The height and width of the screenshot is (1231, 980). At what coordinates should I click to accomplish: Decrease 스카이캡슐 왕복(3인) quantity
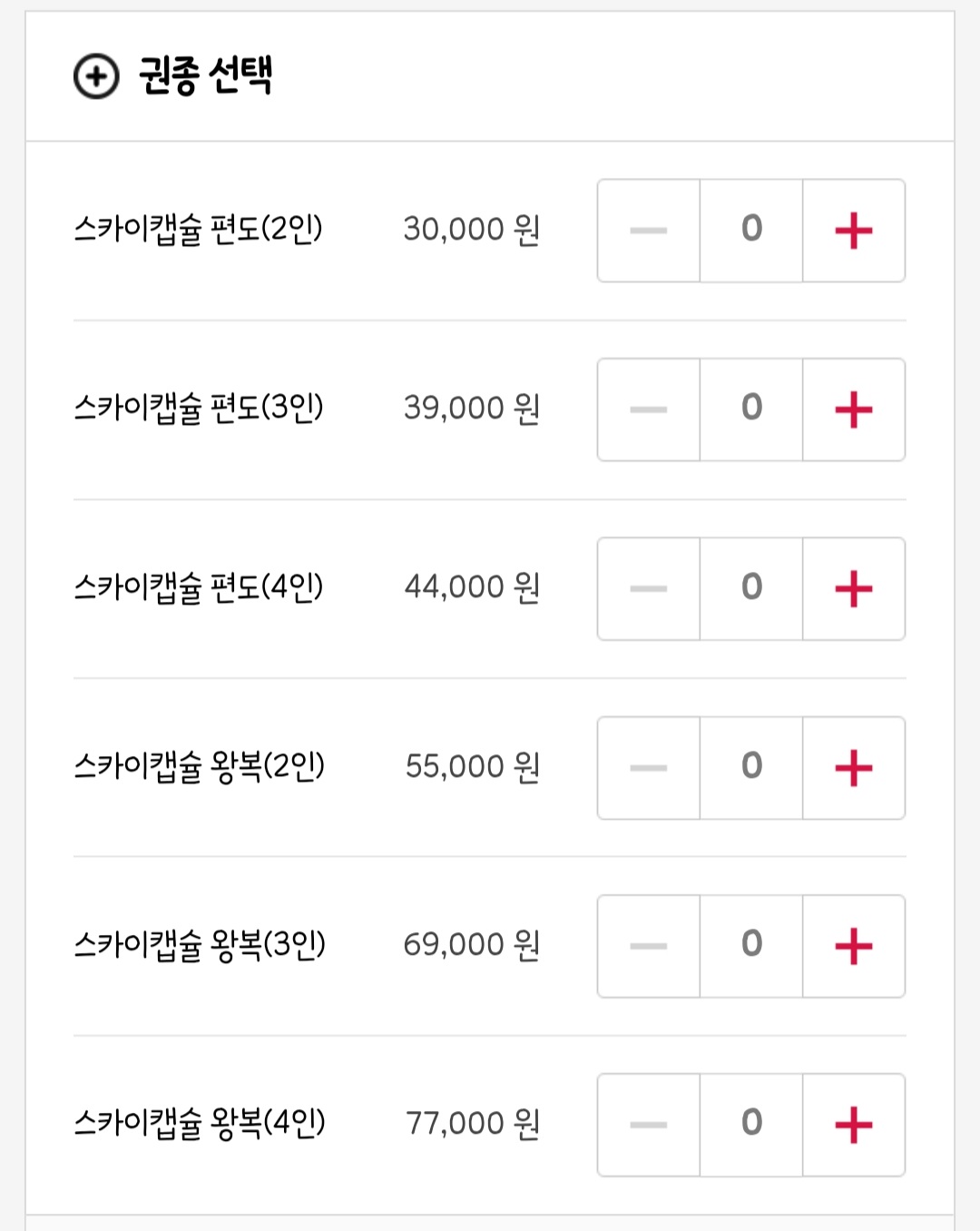click(648, 946)
